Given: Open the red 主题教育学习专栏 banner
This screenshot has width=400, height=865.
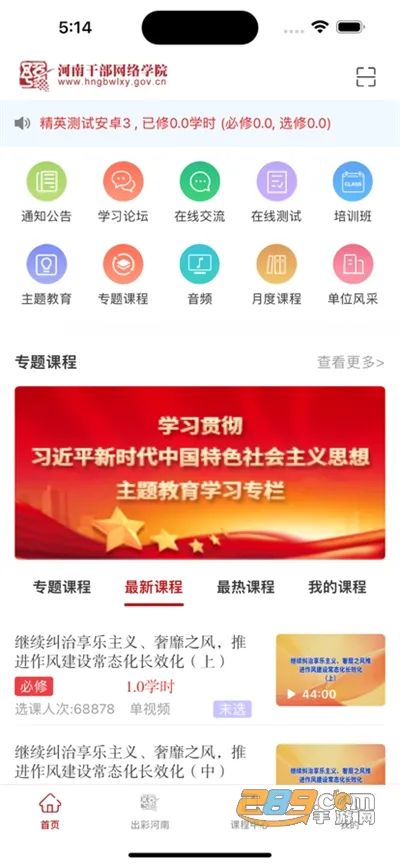Looking at the screenshot, I should [200, 473].
